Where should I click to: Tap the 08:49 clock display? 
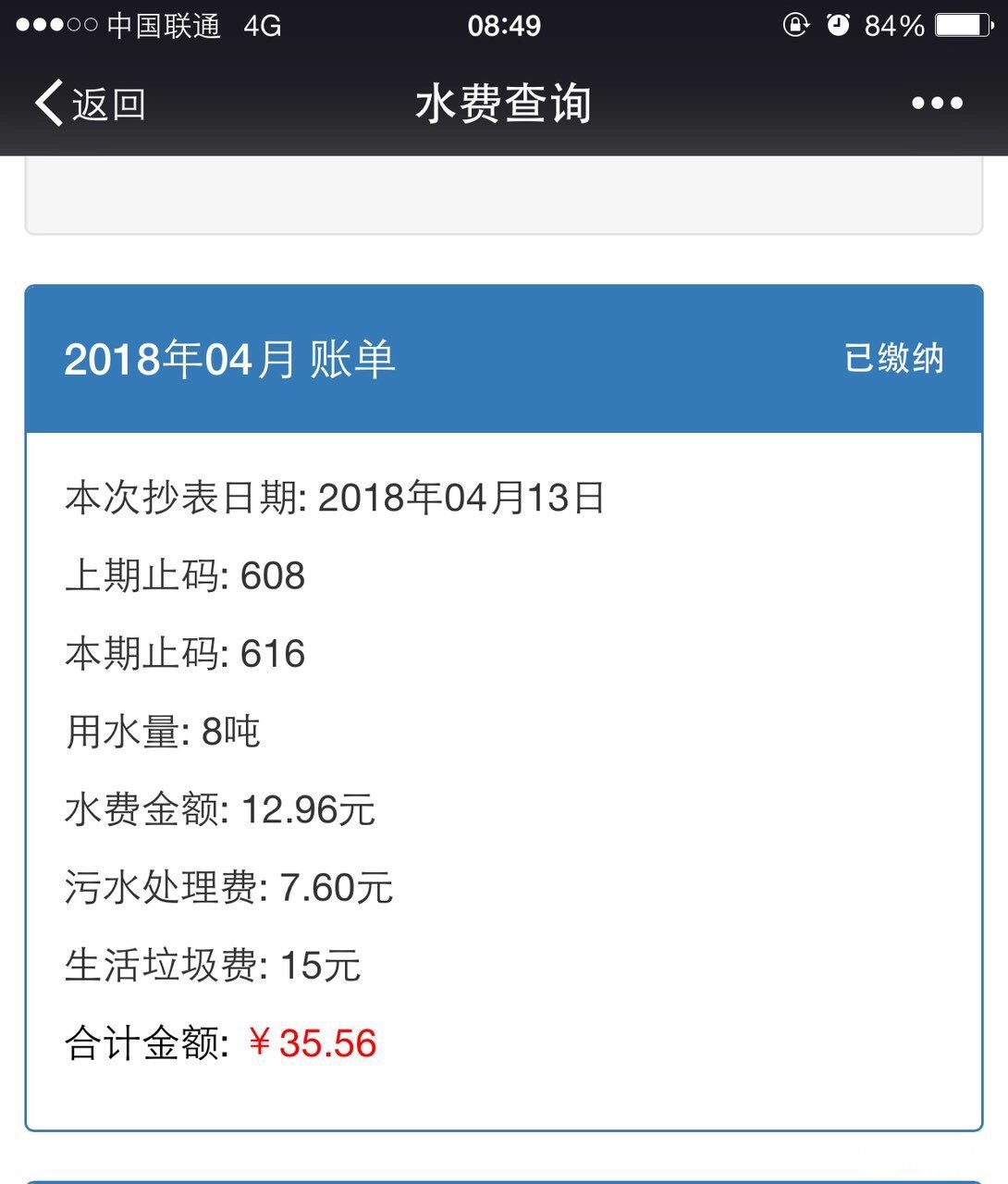pyautogui.click(x=504, y=26)
